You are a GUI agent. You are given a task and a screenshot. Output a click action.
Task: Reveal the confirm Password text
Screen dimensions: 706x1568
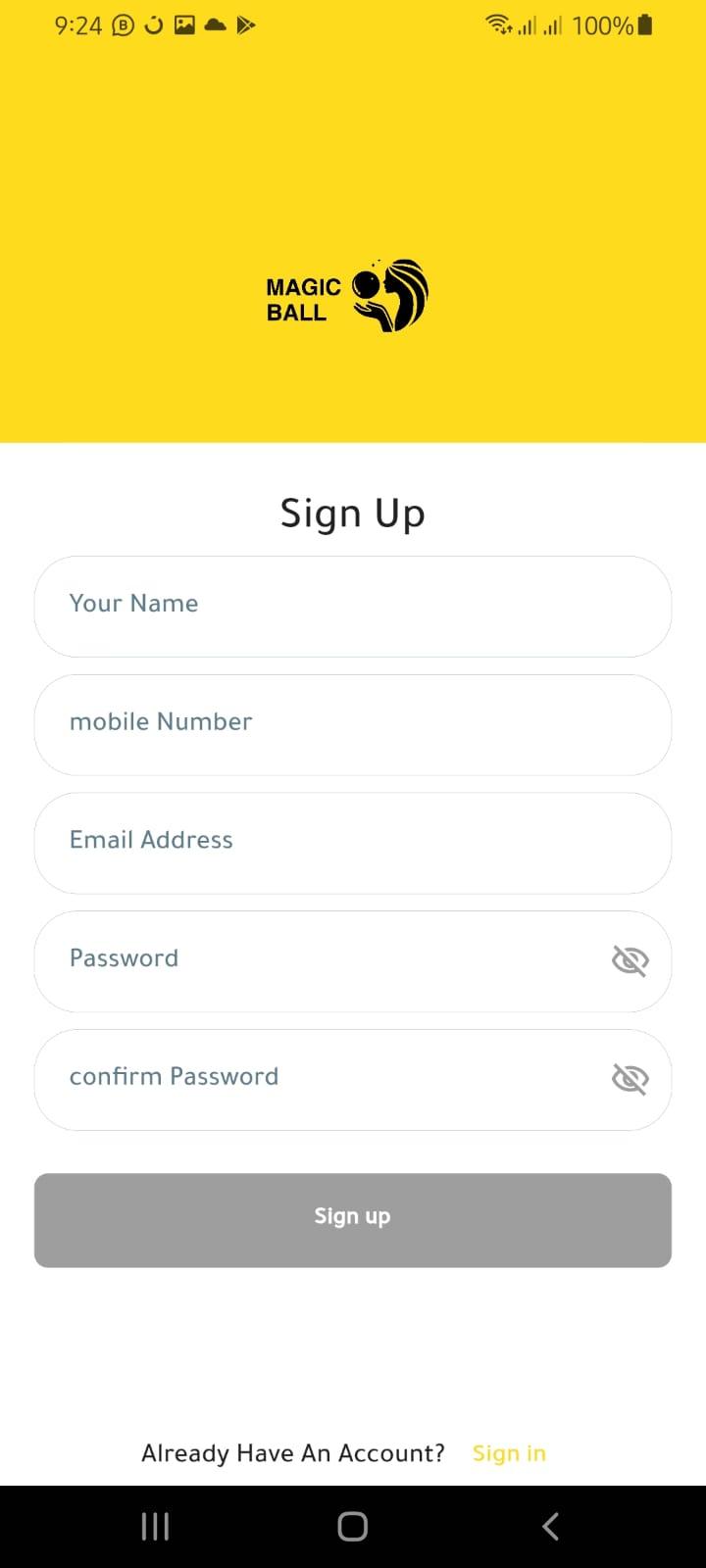(630, 1079)
